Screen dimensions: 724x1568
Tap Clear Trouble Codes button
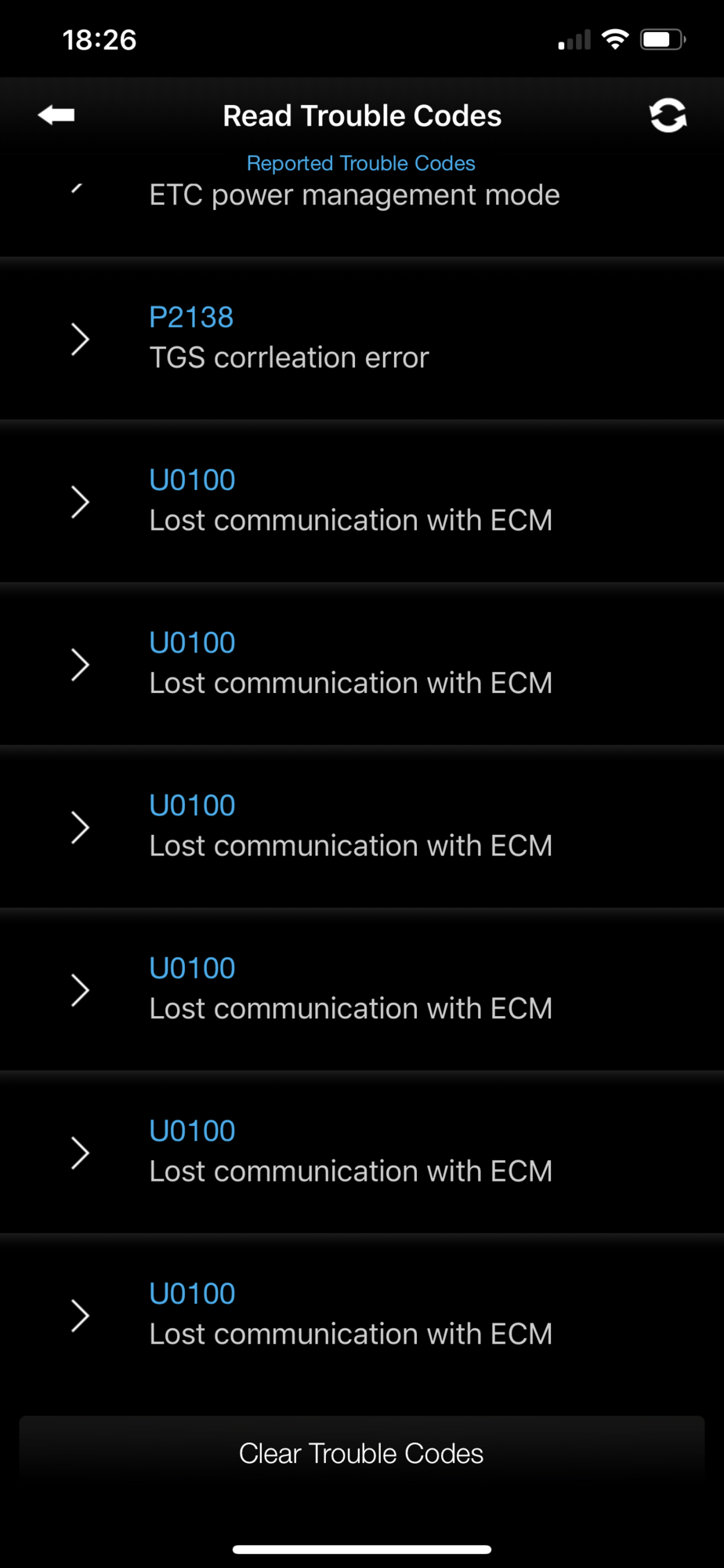tap(361, 1454)
